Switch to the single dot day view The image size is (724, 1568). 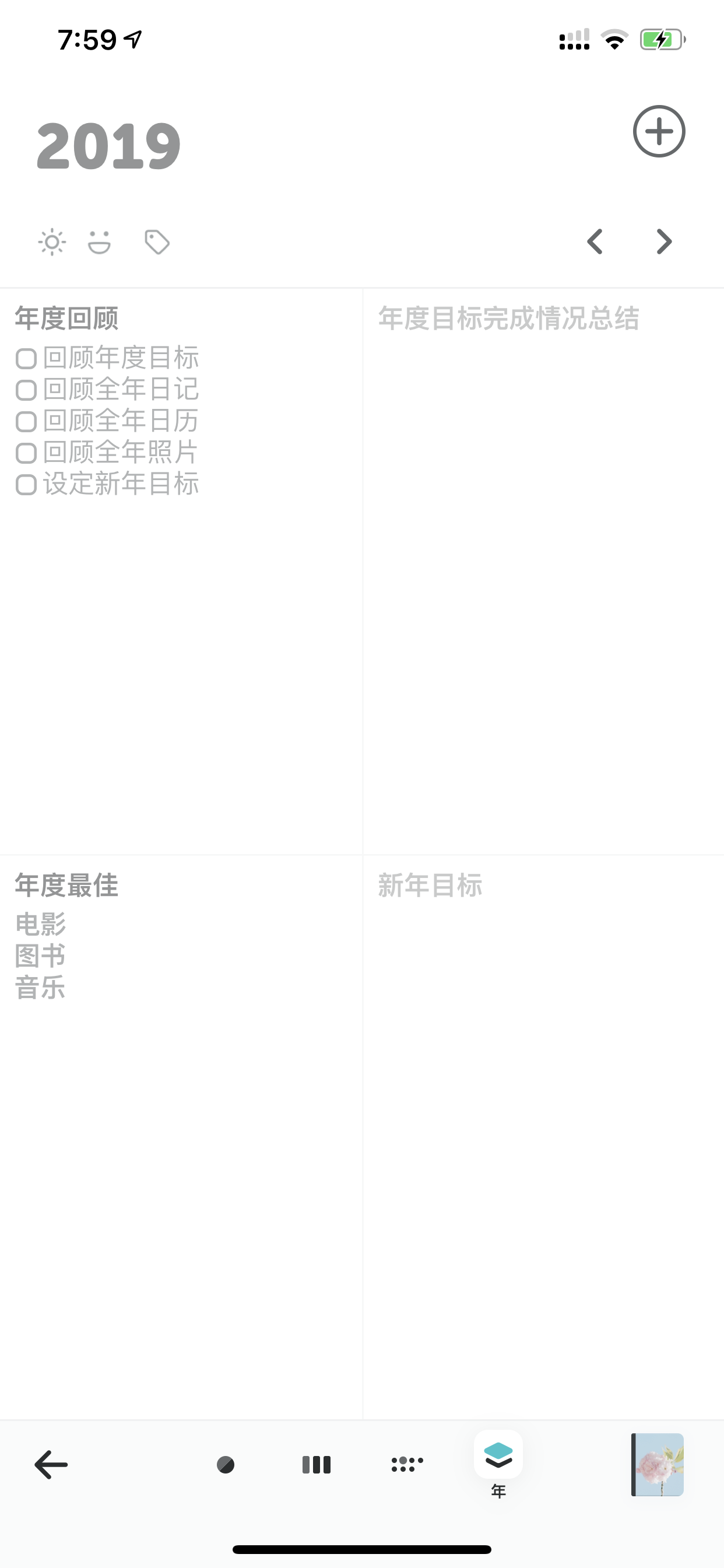[226, 1465]
